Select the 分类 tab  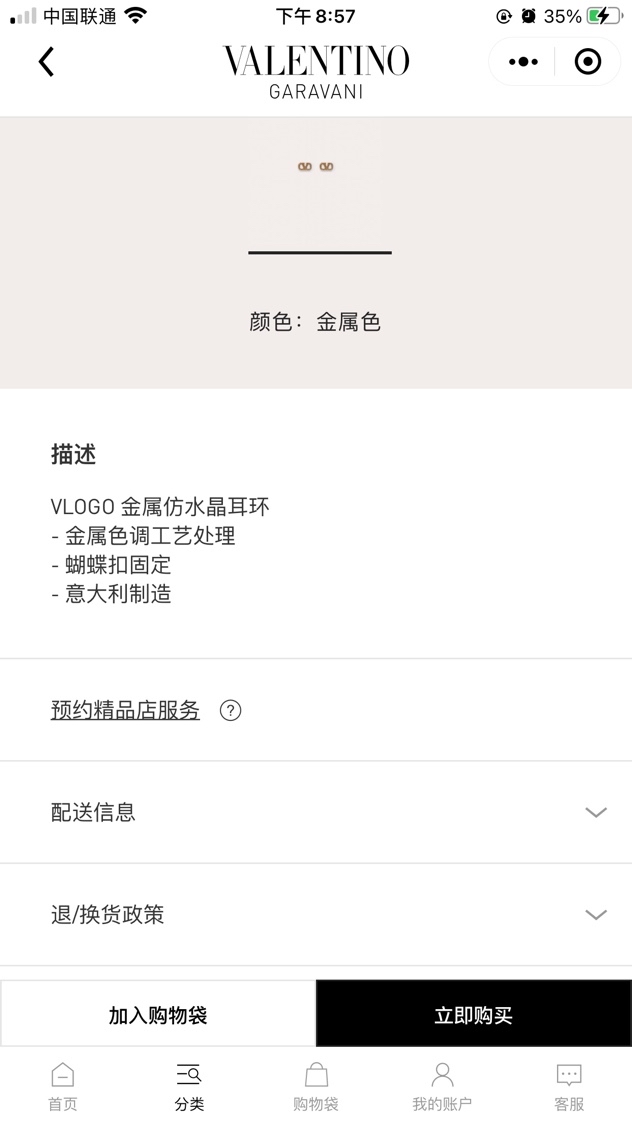[189, 1087]
